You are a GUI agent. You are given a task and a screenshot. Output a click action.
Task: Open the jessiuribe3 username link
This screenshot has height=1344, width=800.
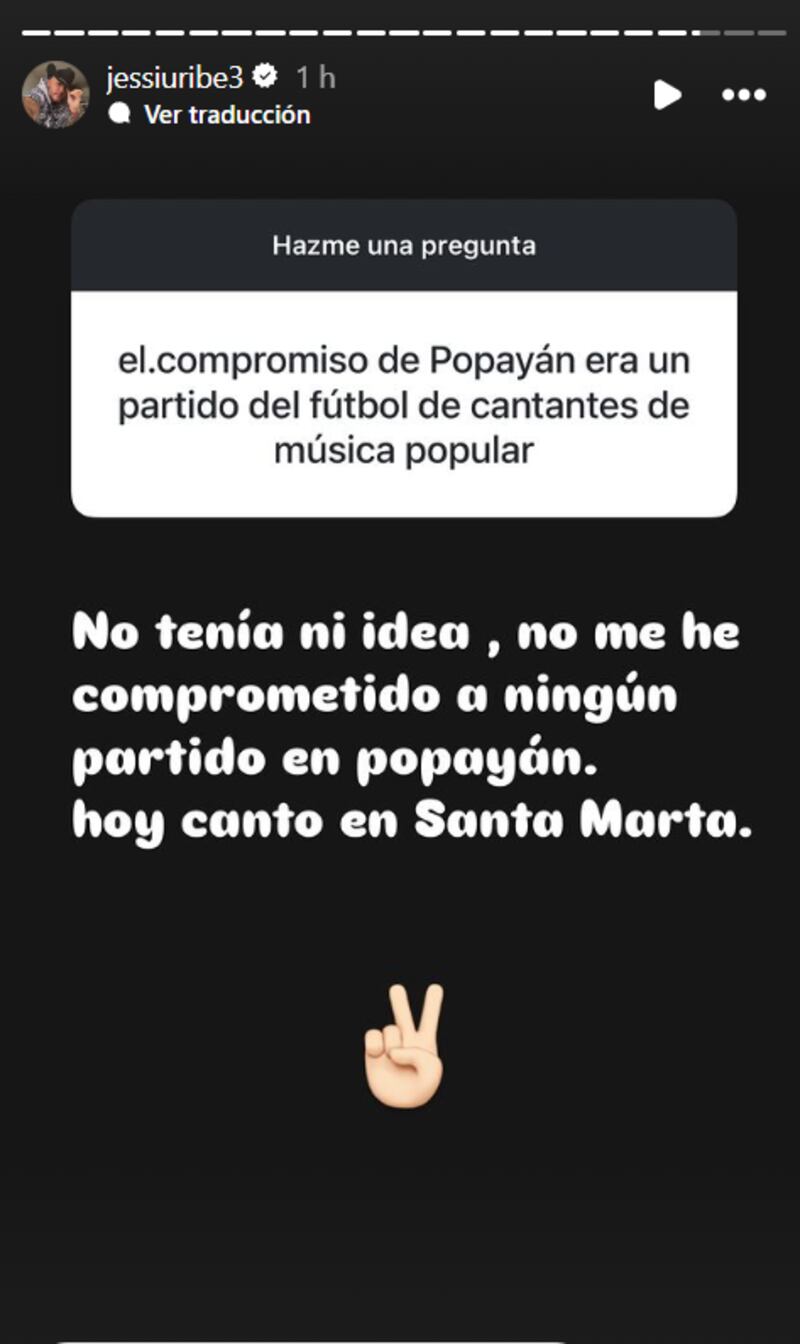(x=175, y=74)
